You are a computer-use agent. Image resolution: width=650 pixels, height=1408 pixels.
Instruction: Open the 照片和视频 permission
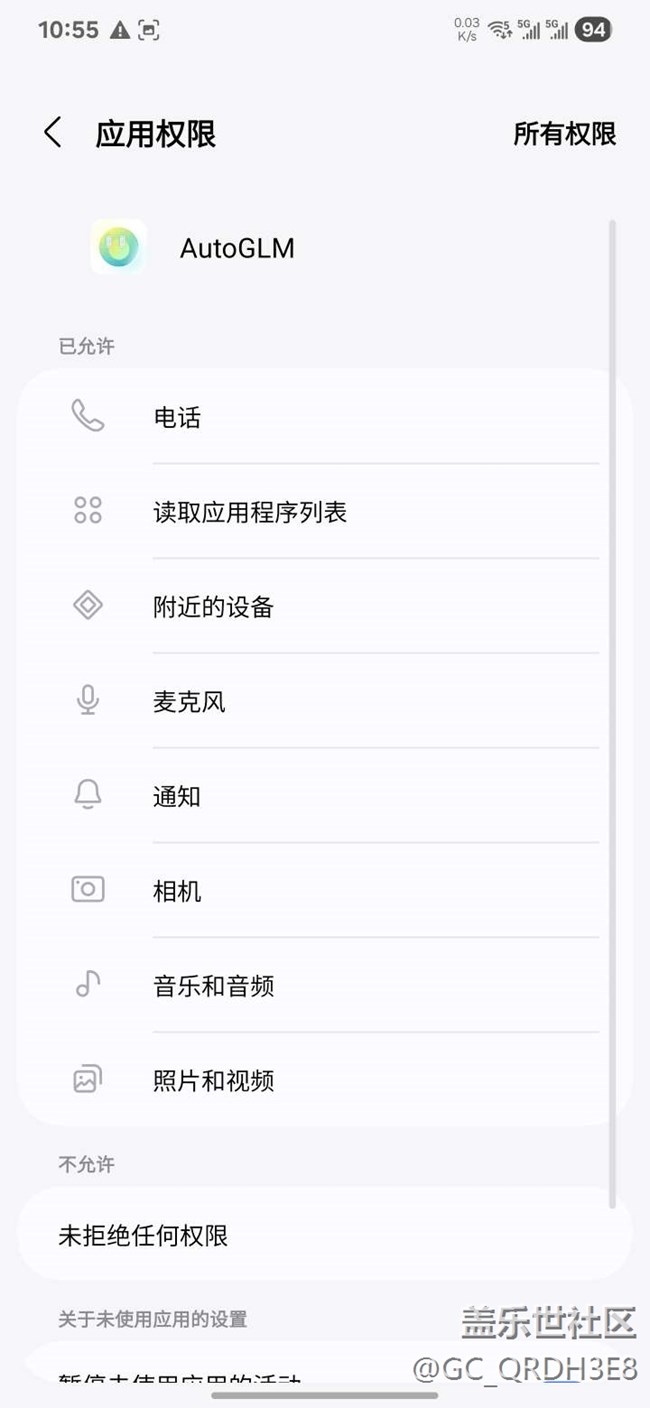coord(325,1080)
